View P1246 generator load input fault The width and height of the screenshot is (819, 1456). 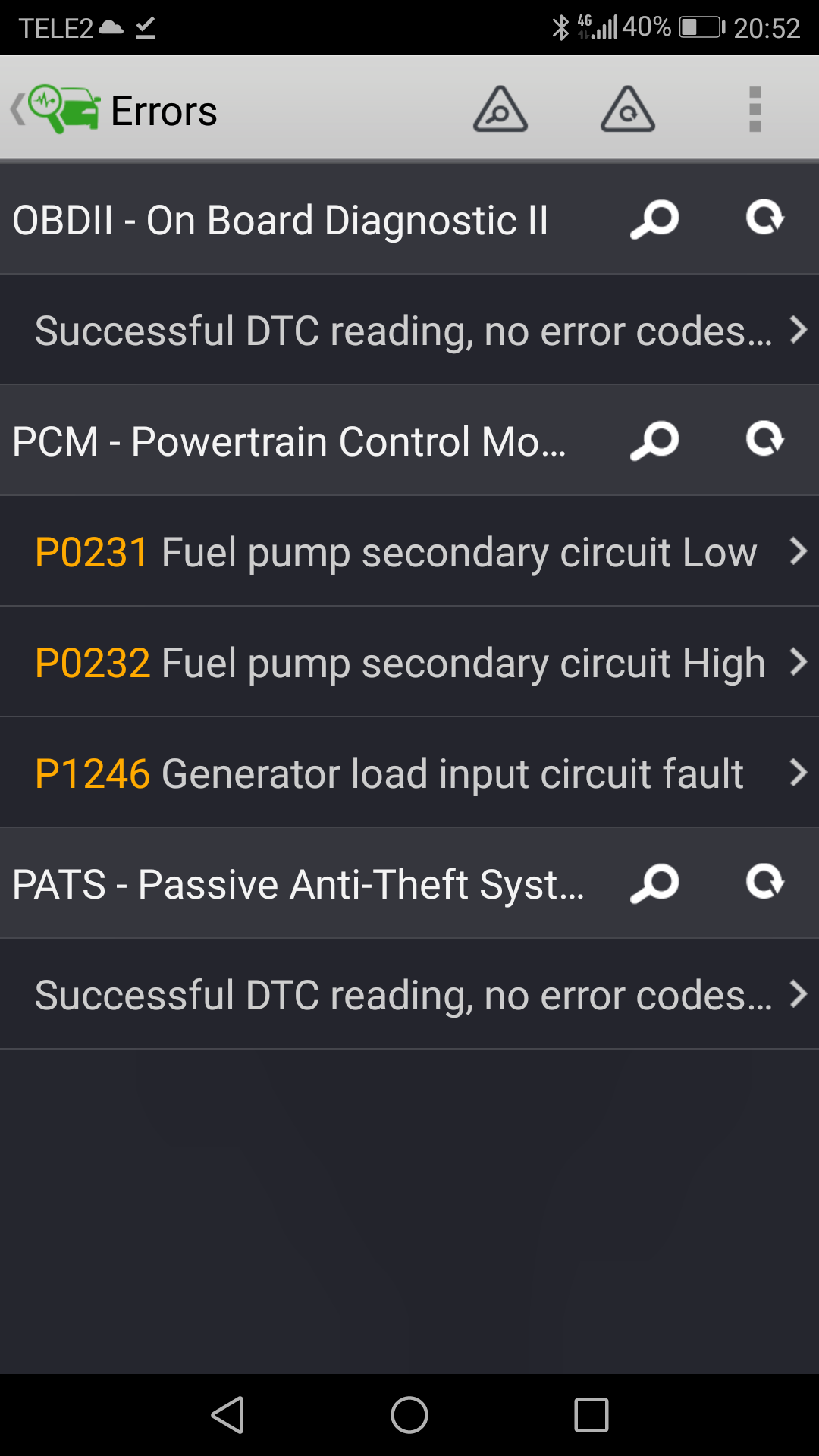tap(409, 773)
